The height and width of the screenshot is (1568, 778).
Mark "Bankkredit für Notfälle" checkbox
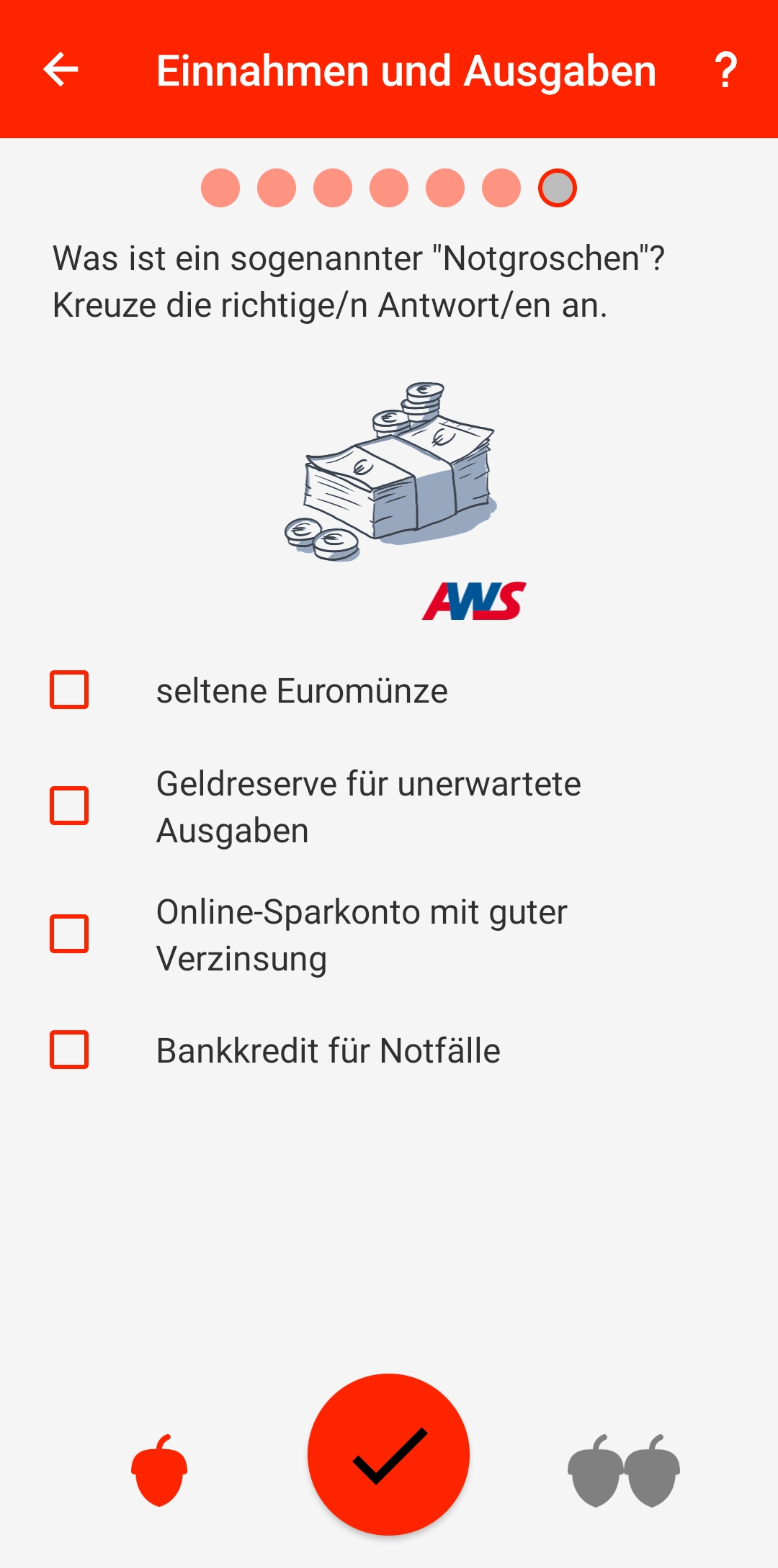click(69, 1050)
